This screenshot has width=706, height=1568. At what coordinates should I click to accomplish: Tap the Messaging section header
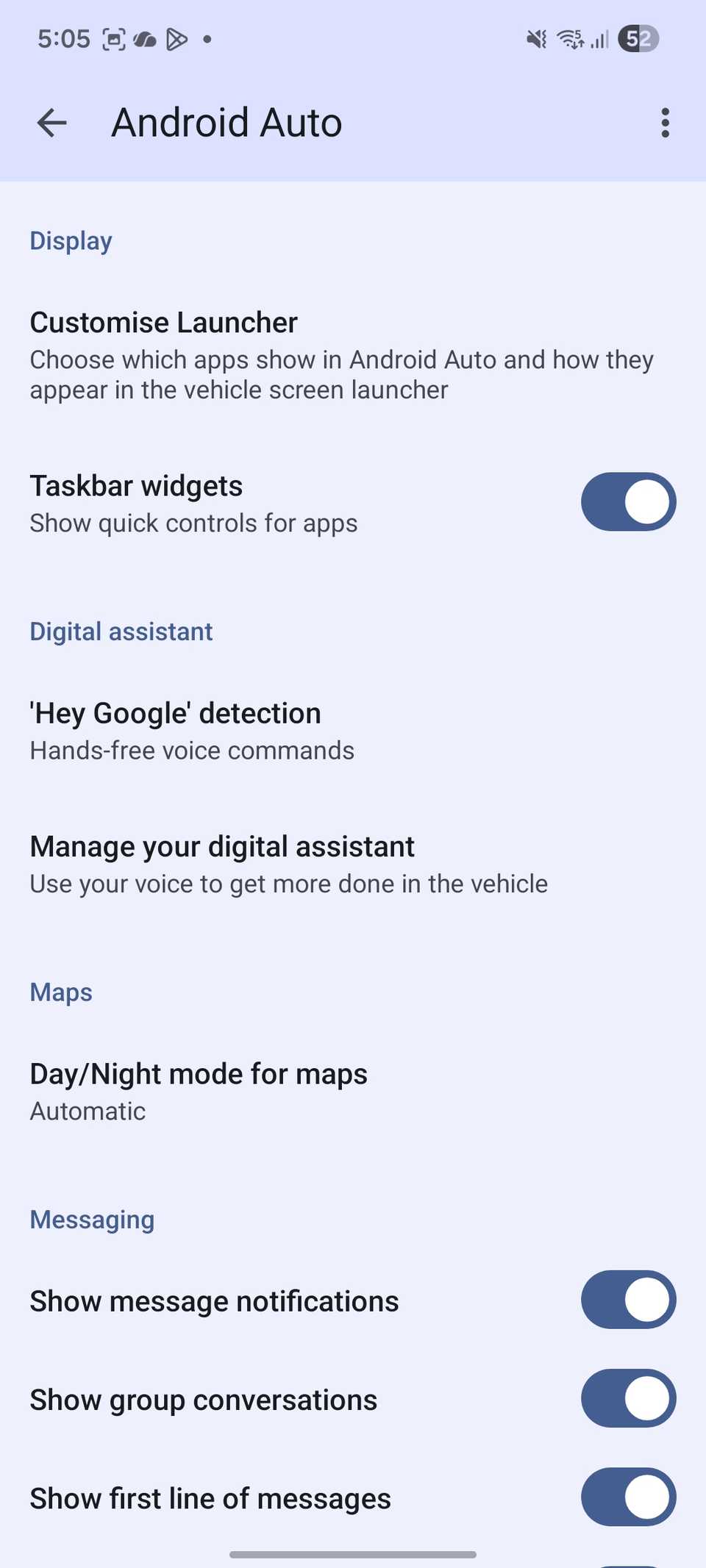coord(91,1219)
